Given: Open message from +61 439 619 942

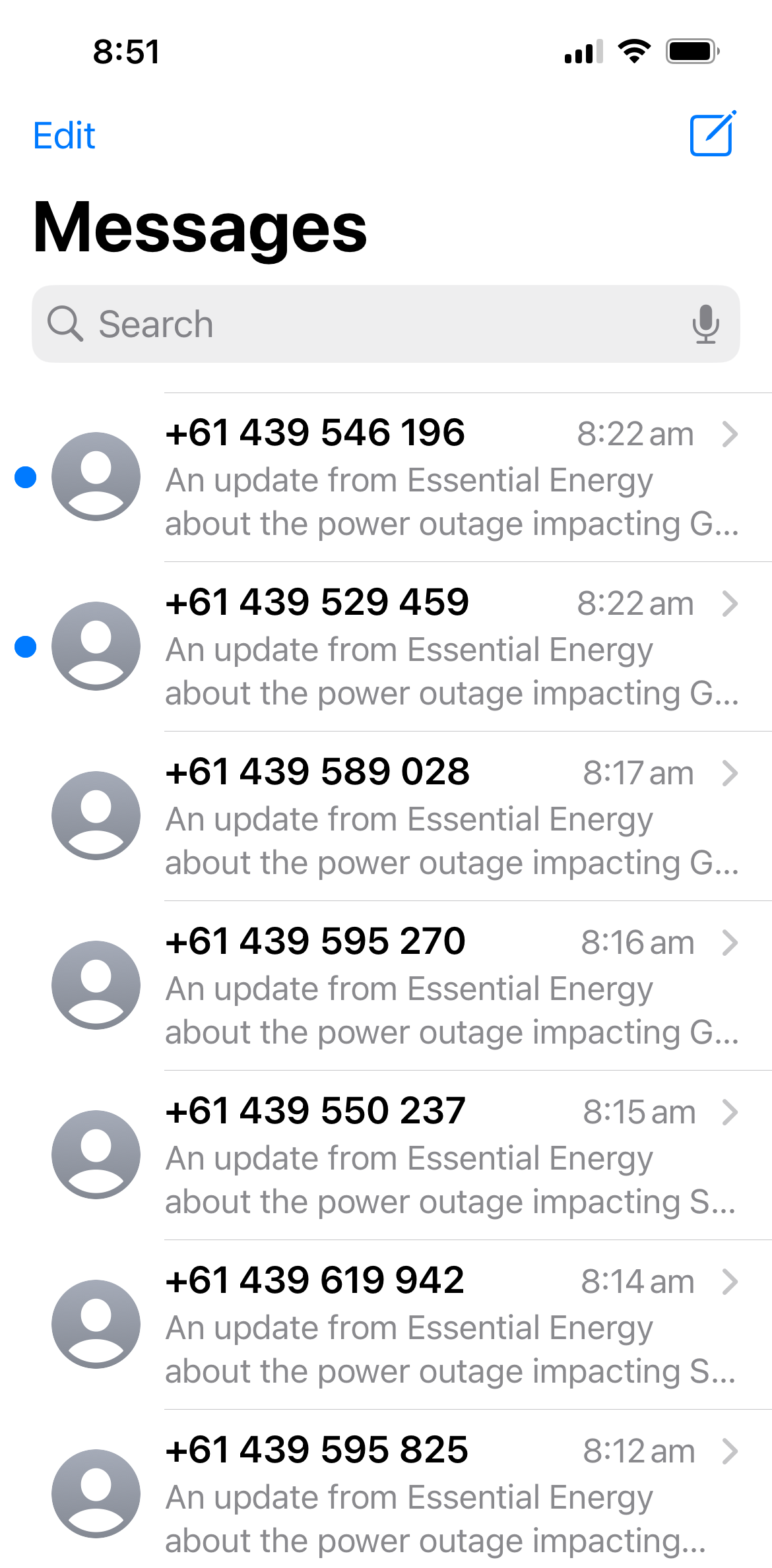Looking at the screenshot, I should (x=422, y=1325).
